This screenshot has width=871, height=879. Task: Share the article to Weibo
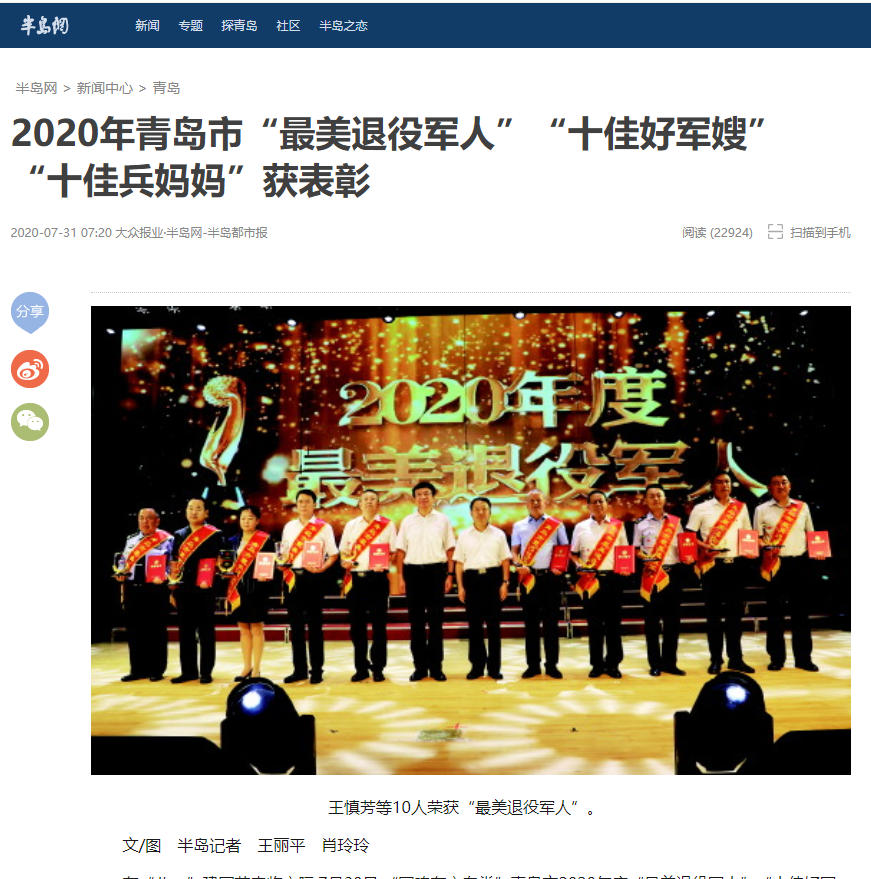[x=30, y=369]
